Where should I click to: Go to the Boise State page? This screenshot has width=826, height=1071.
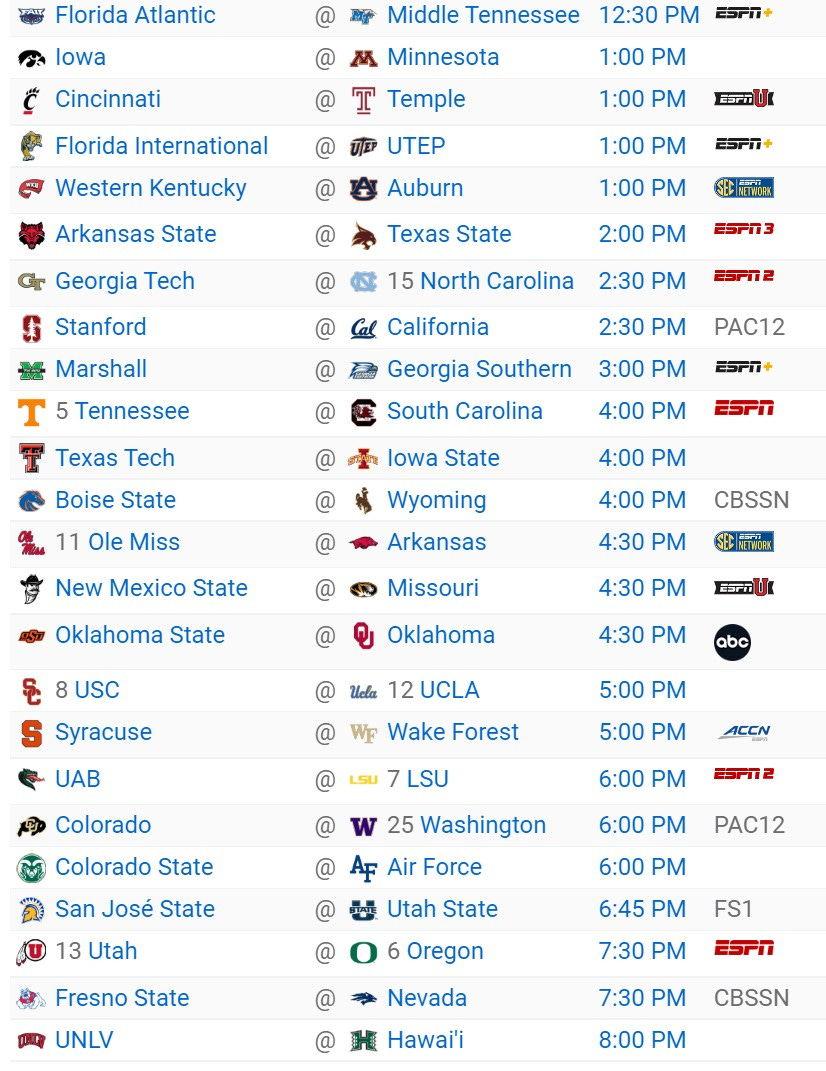pyautogui.click(x=115, y=500)
